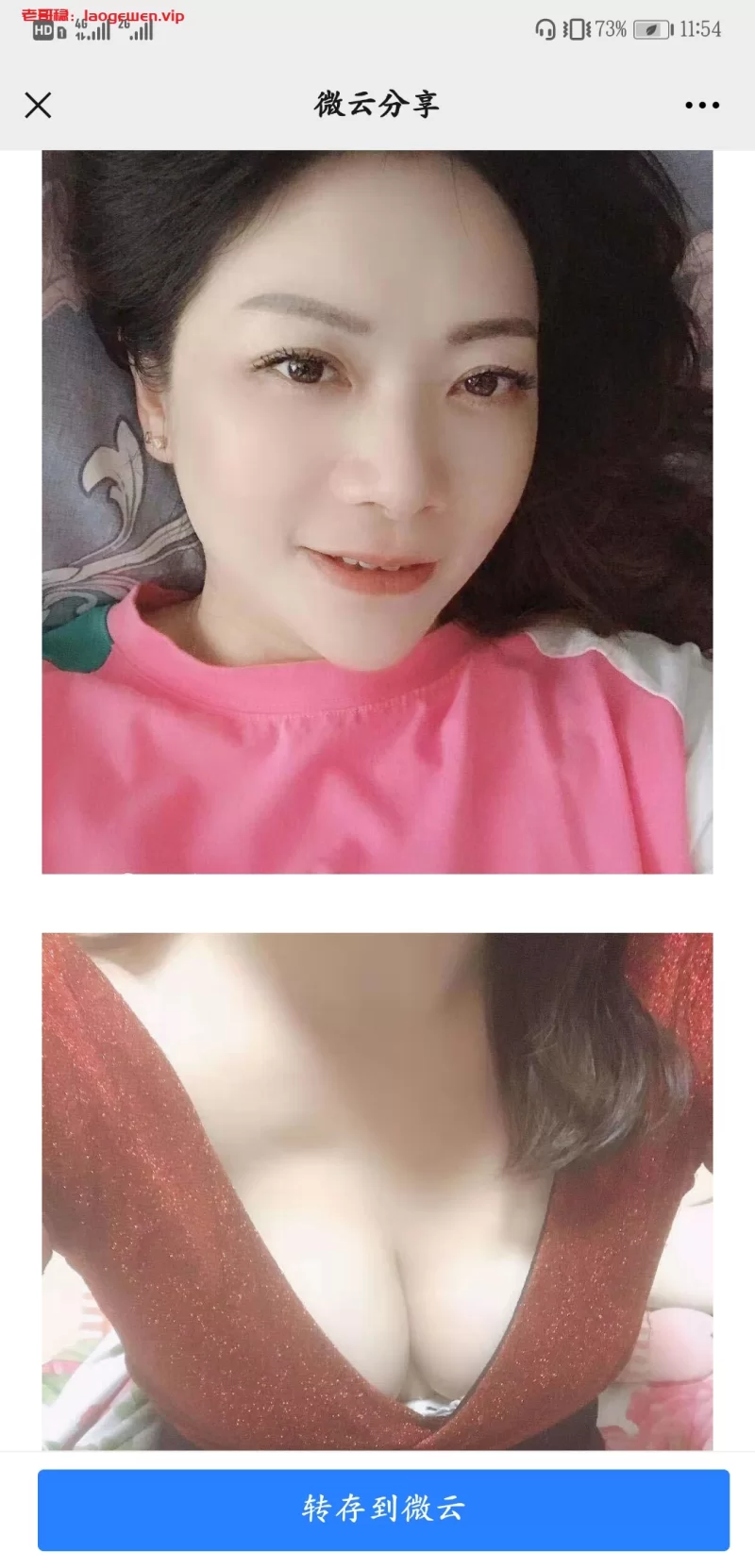Image resolution: width=755 pixels, height=1568 pixels.
Task: Open the shared photo with red top
Action: click(377, 1191)
